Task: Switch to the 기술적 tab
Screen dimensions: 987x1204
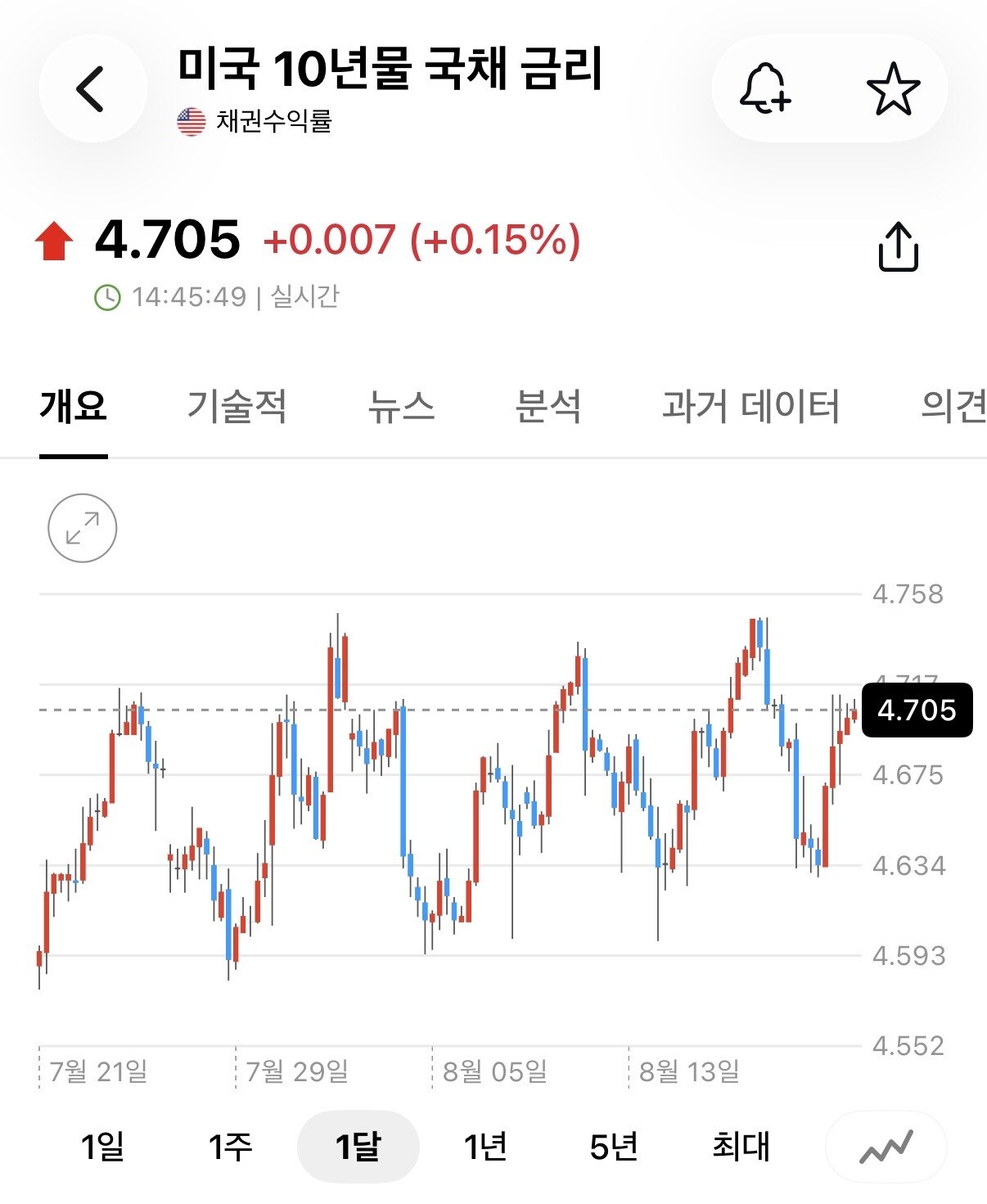Action: tap(237, 406)
